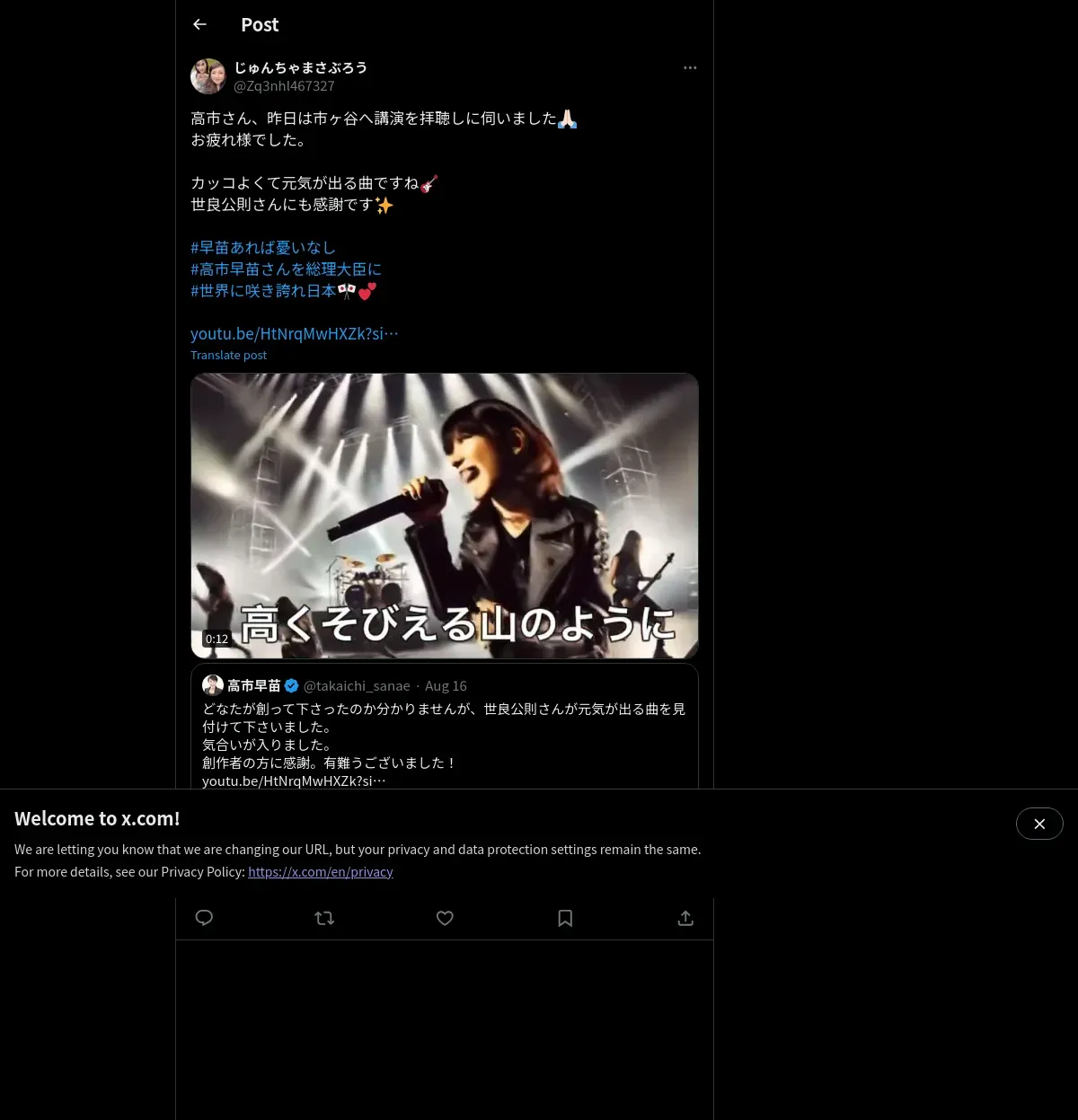The height and width of the screenshot is (1120, 1078).
Task: Open the post's three-dot more menu
Action: click(x=690, y=67)
